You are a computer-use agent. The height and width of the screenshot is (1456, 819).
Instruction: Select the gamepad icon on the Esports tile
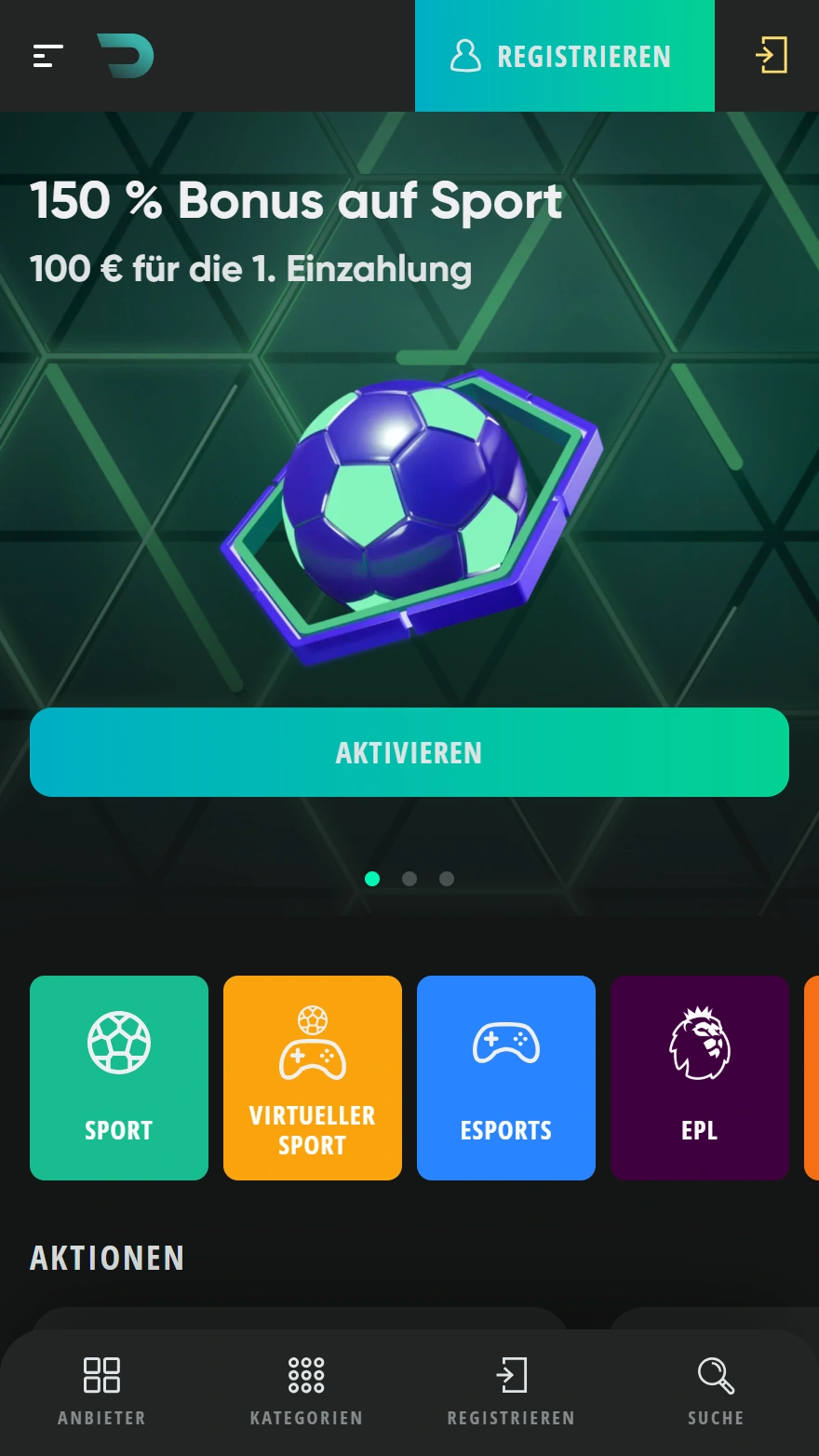point(505,1043)
